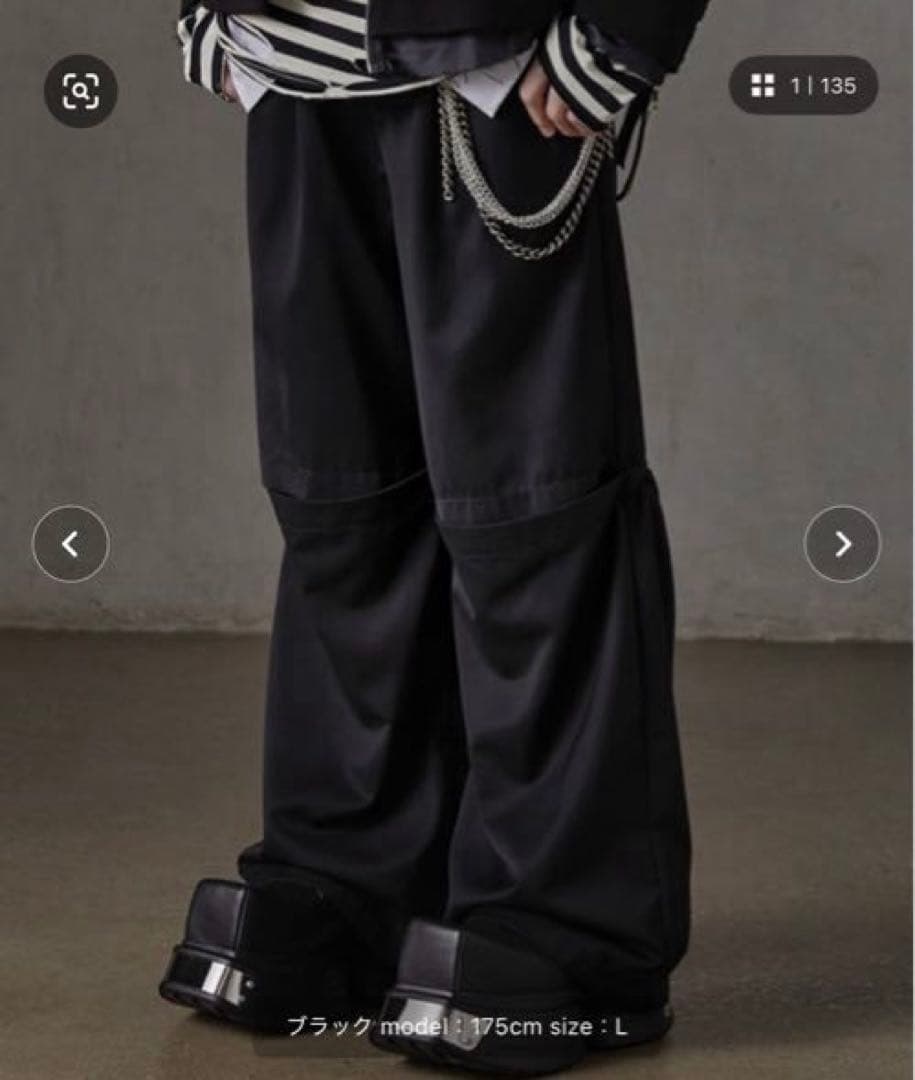This screenshot has width=915, height=1080.
Task: Open the visual image search icon
Action: 80,91
